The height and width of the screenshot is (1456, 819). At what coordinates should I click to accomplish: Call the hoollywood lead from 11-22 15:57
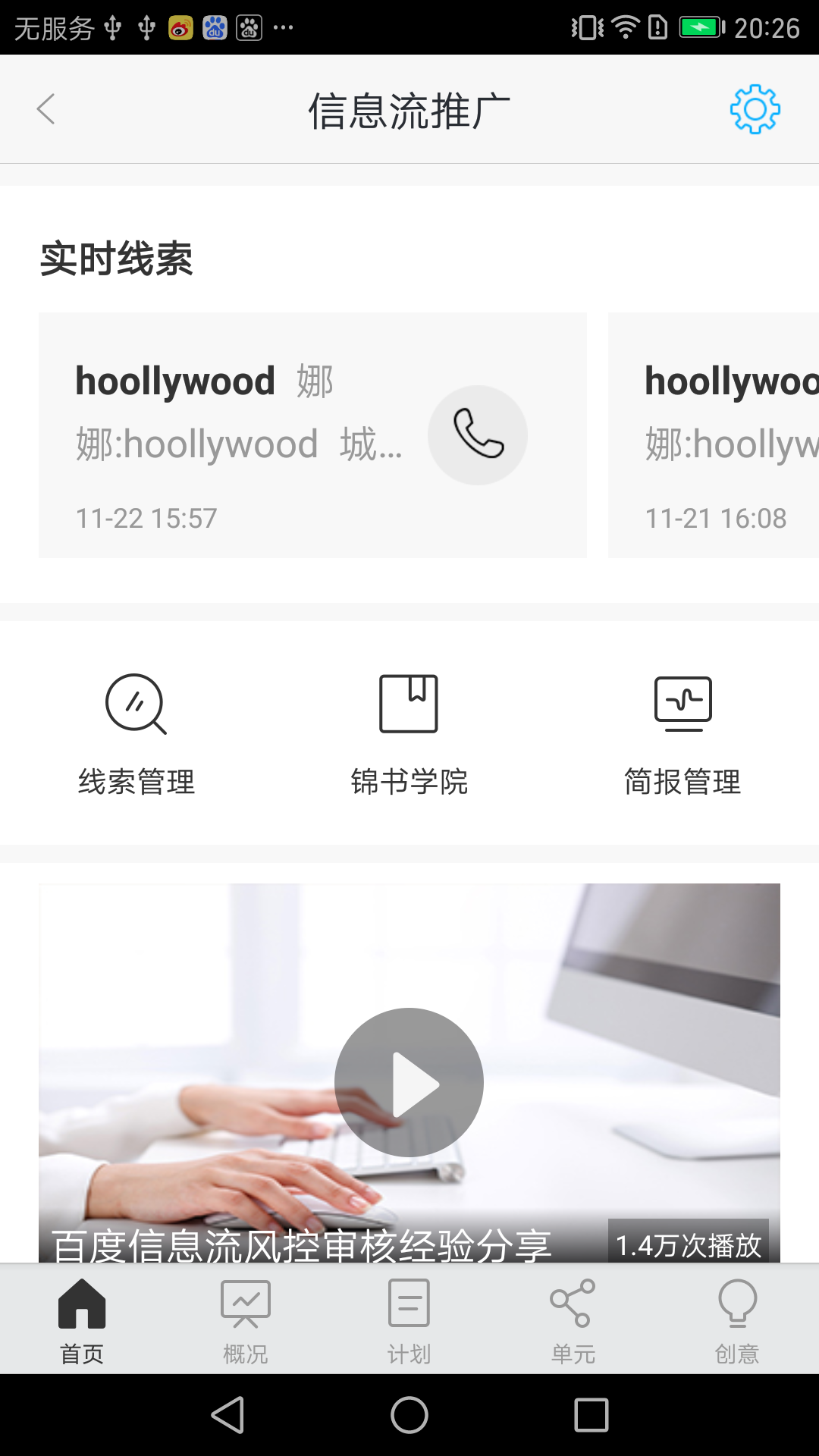point(478,435)
